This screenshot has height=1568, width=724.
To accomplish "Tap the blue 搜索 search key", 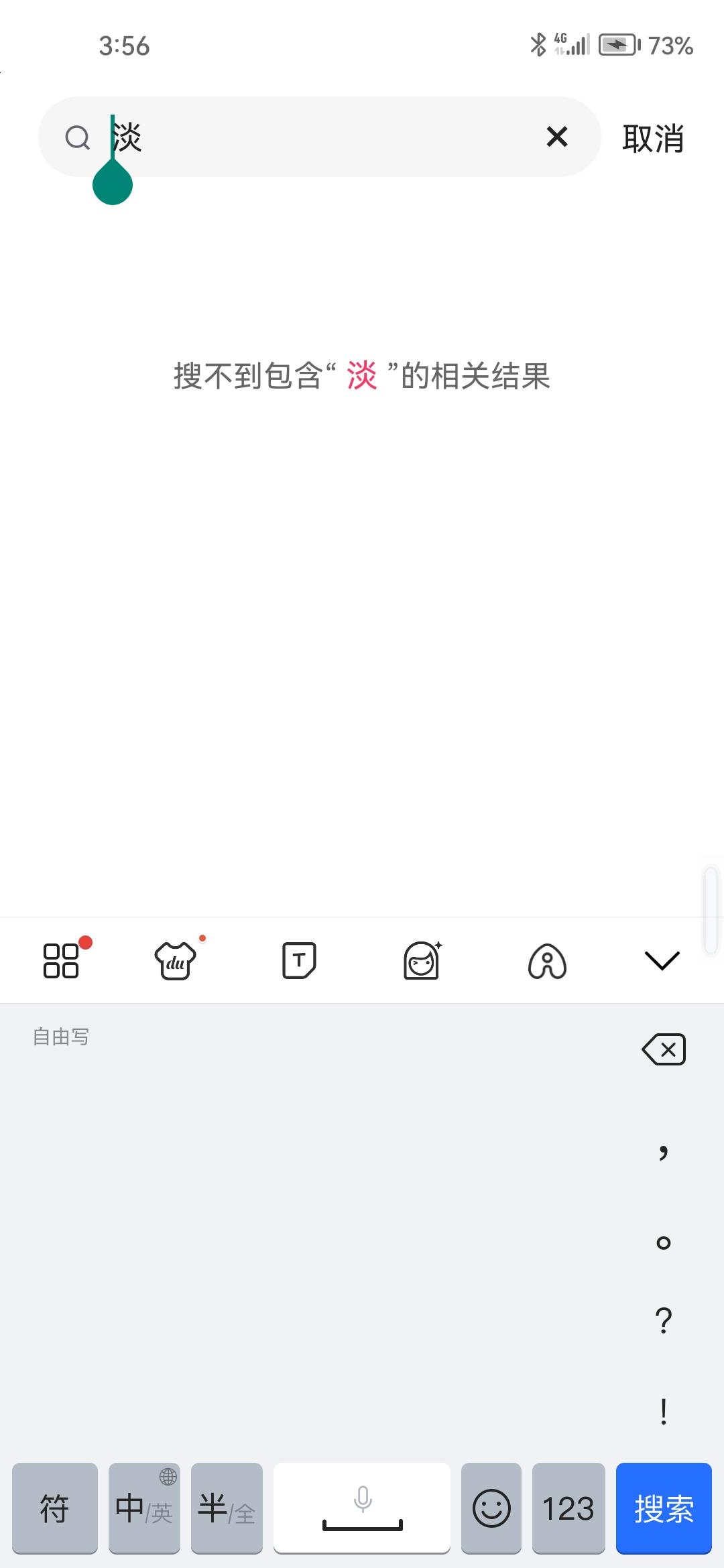I will (x=664, y=1508).
